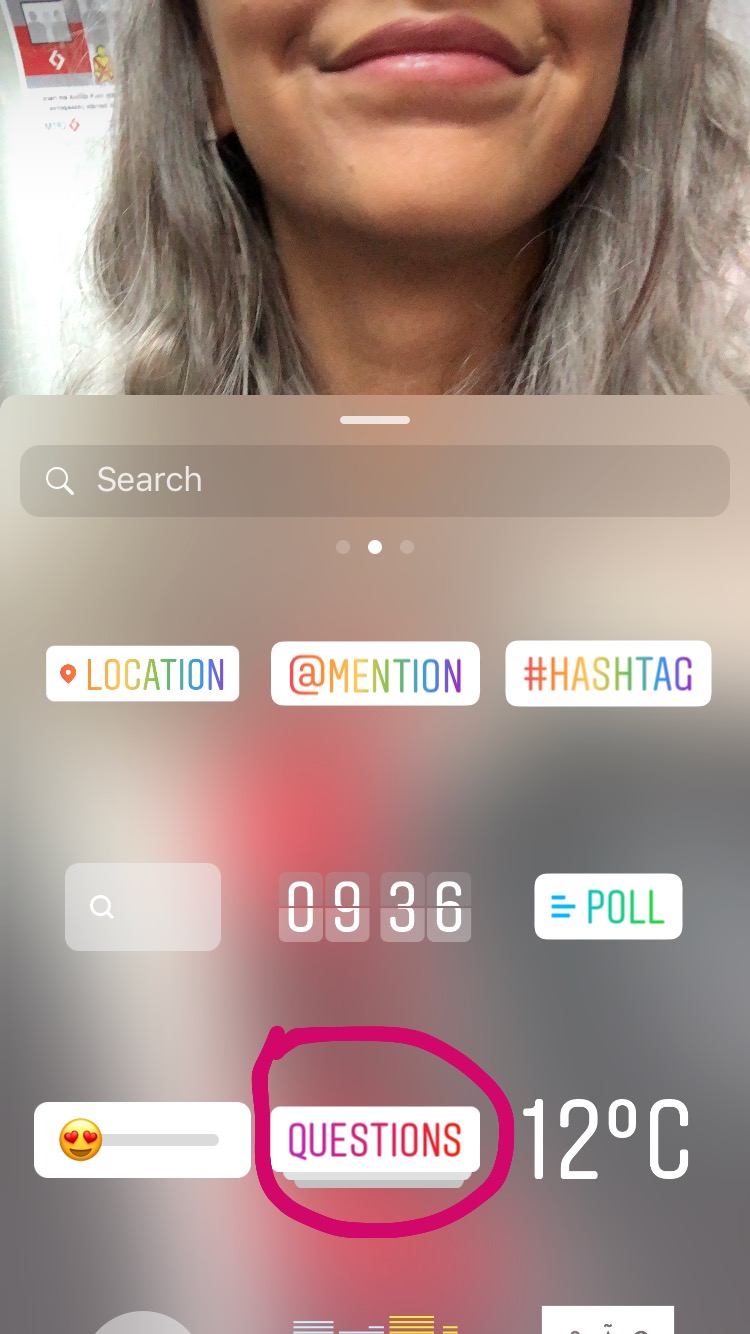
Task: Open the GIF search sticker
Action: 142,906
